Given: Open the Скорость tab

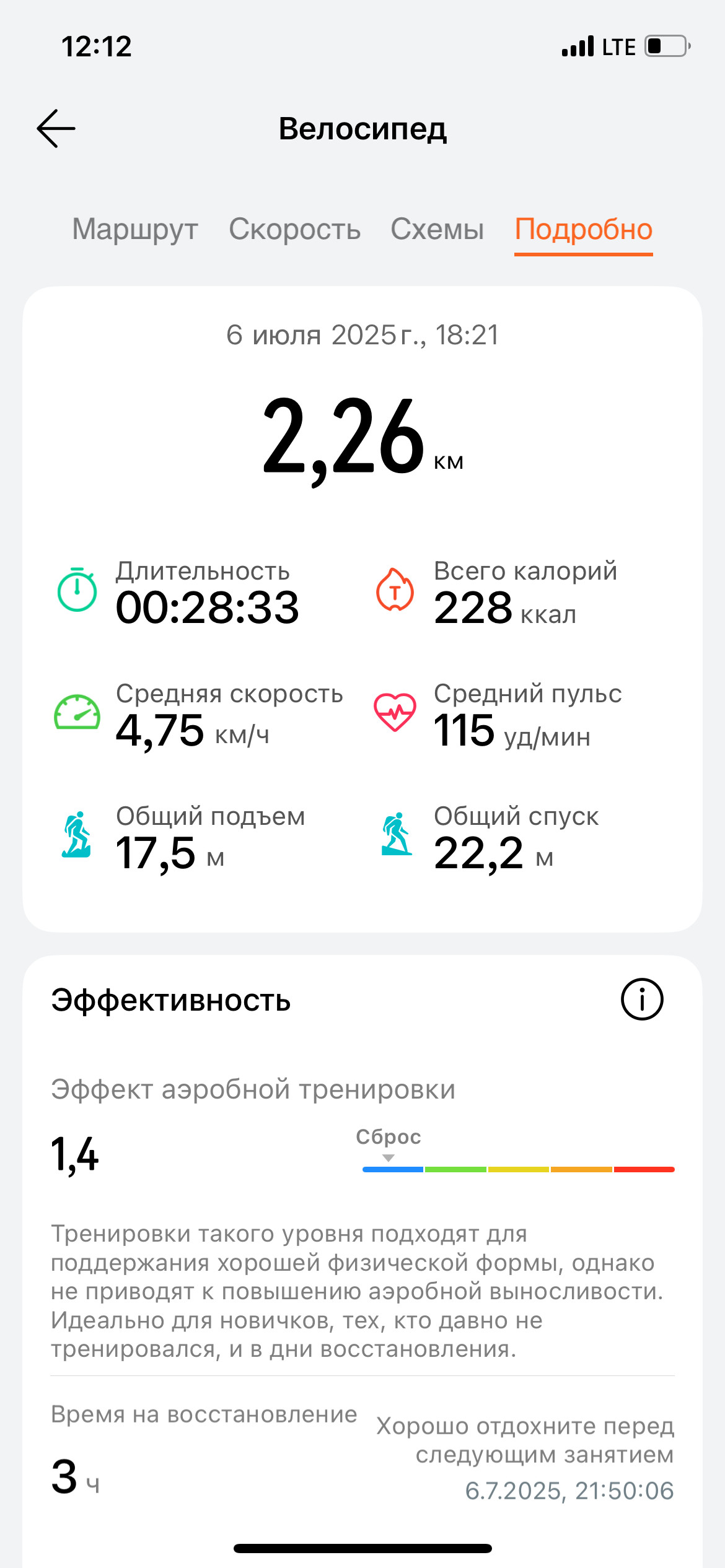Looking at the screenshot, I should pyautogui.click(x=294, y=229).
